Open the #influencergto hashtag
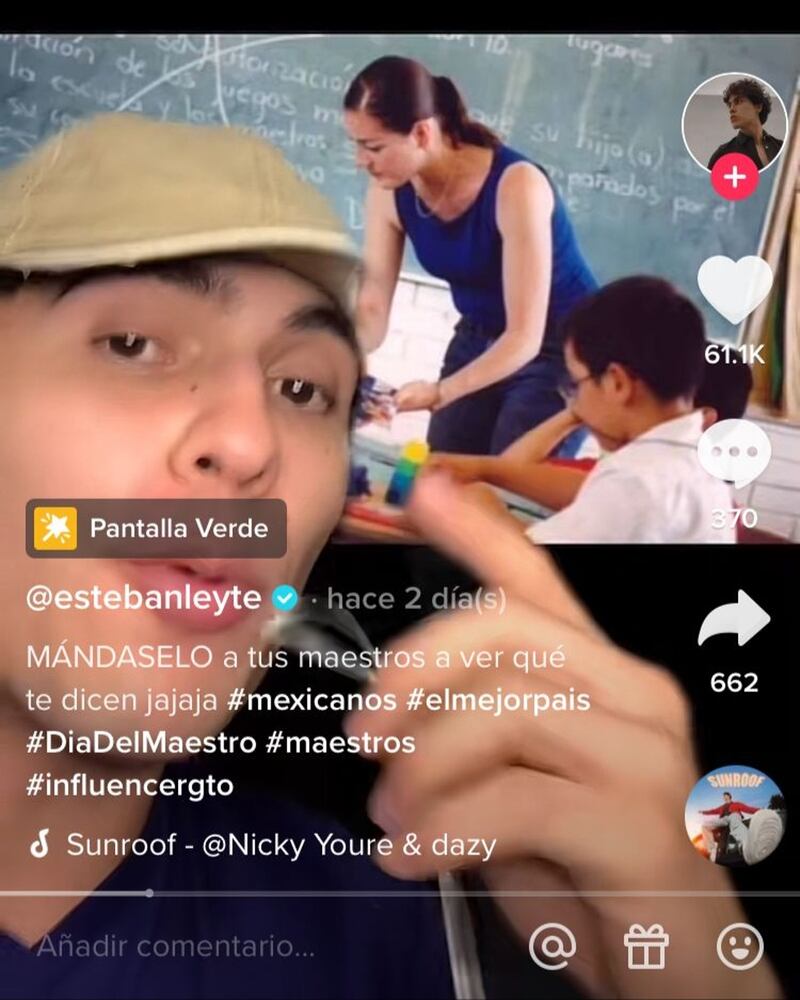The height and width of the screenshot is (1000, 800). (129, 786)
